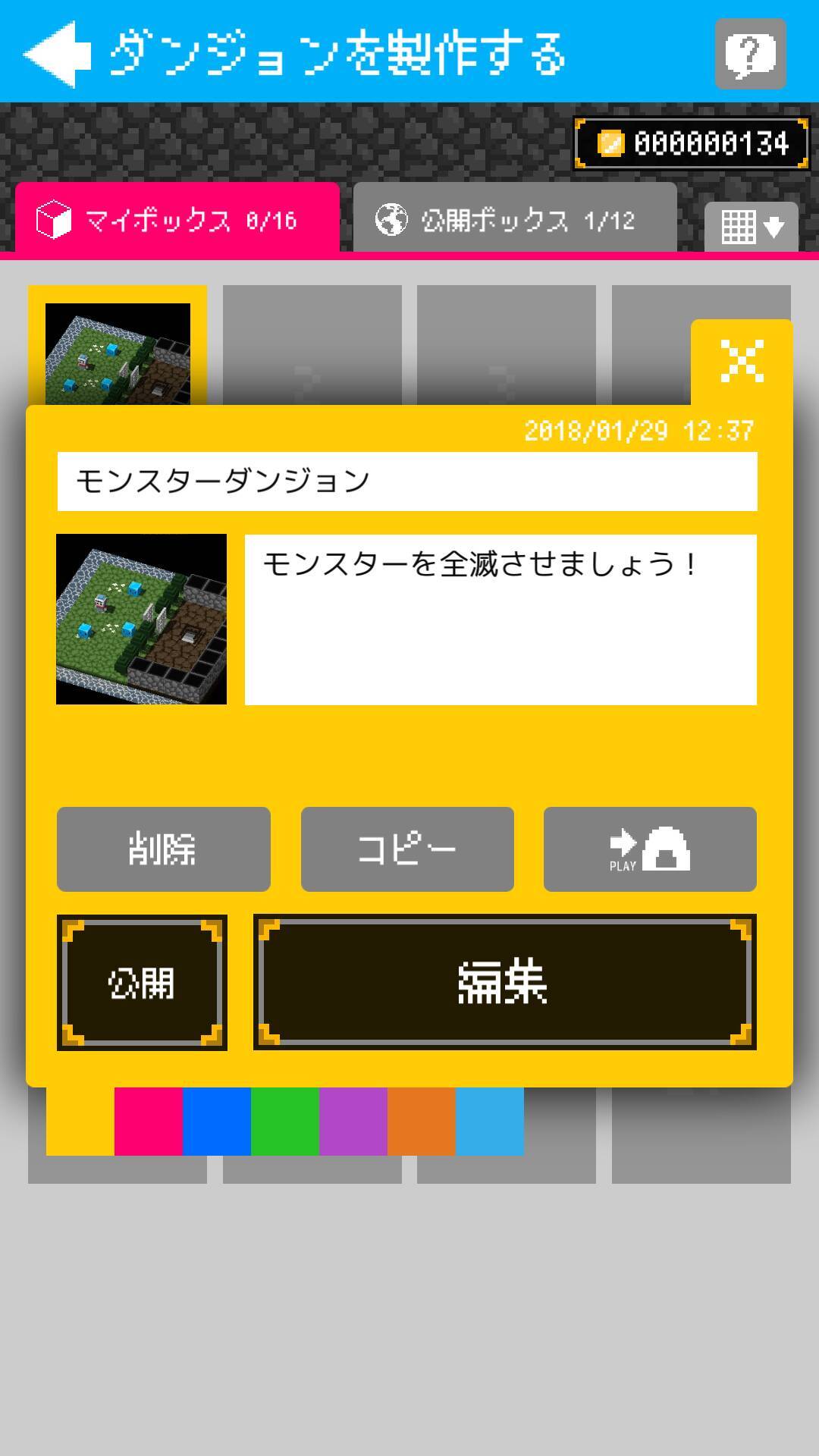This screenshot has width=819, height=1456.
Task: Play the dungeon with the PLAY button
Action: 650,849
